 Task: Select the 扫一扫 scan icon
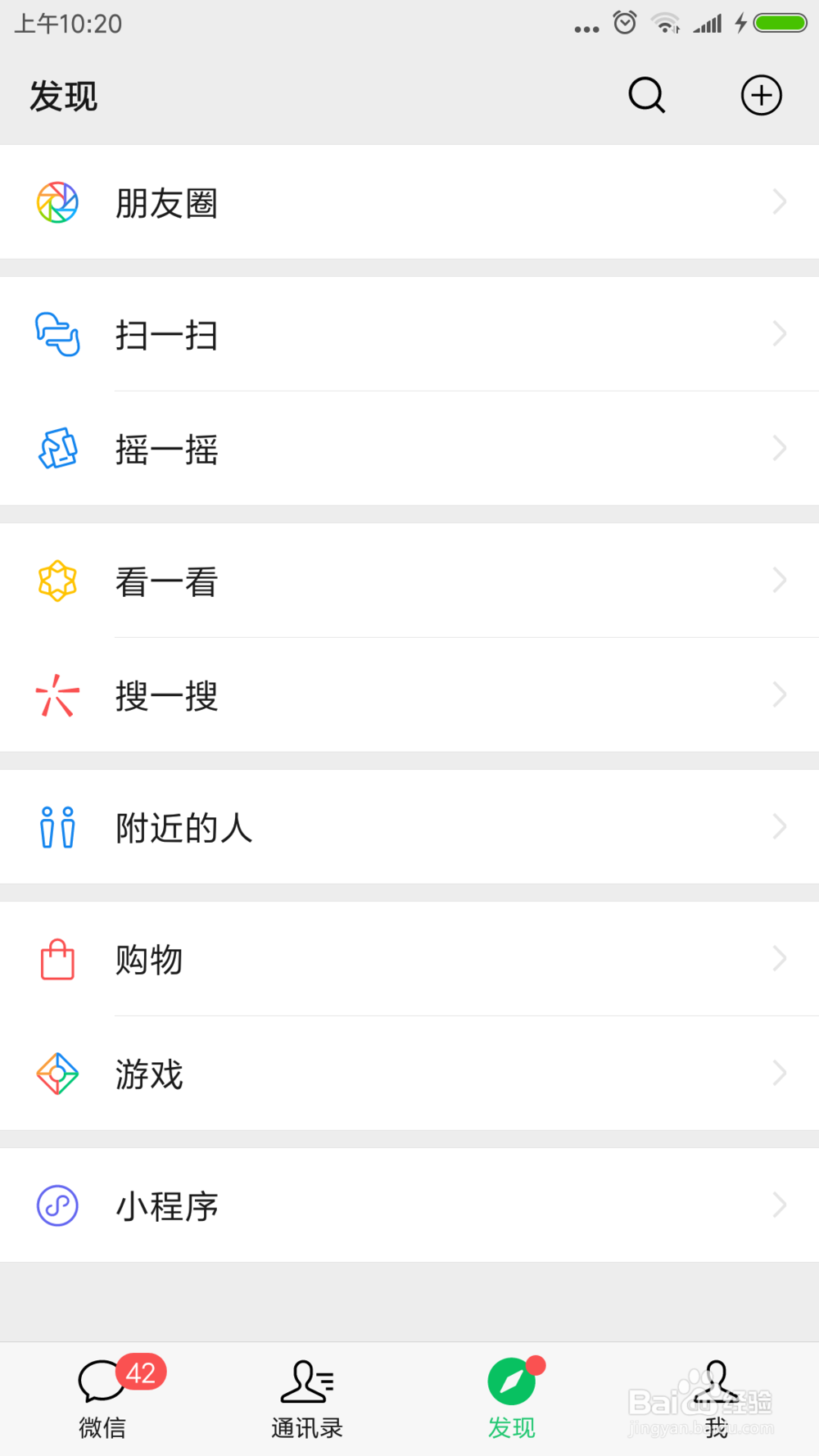pos(57,334)
